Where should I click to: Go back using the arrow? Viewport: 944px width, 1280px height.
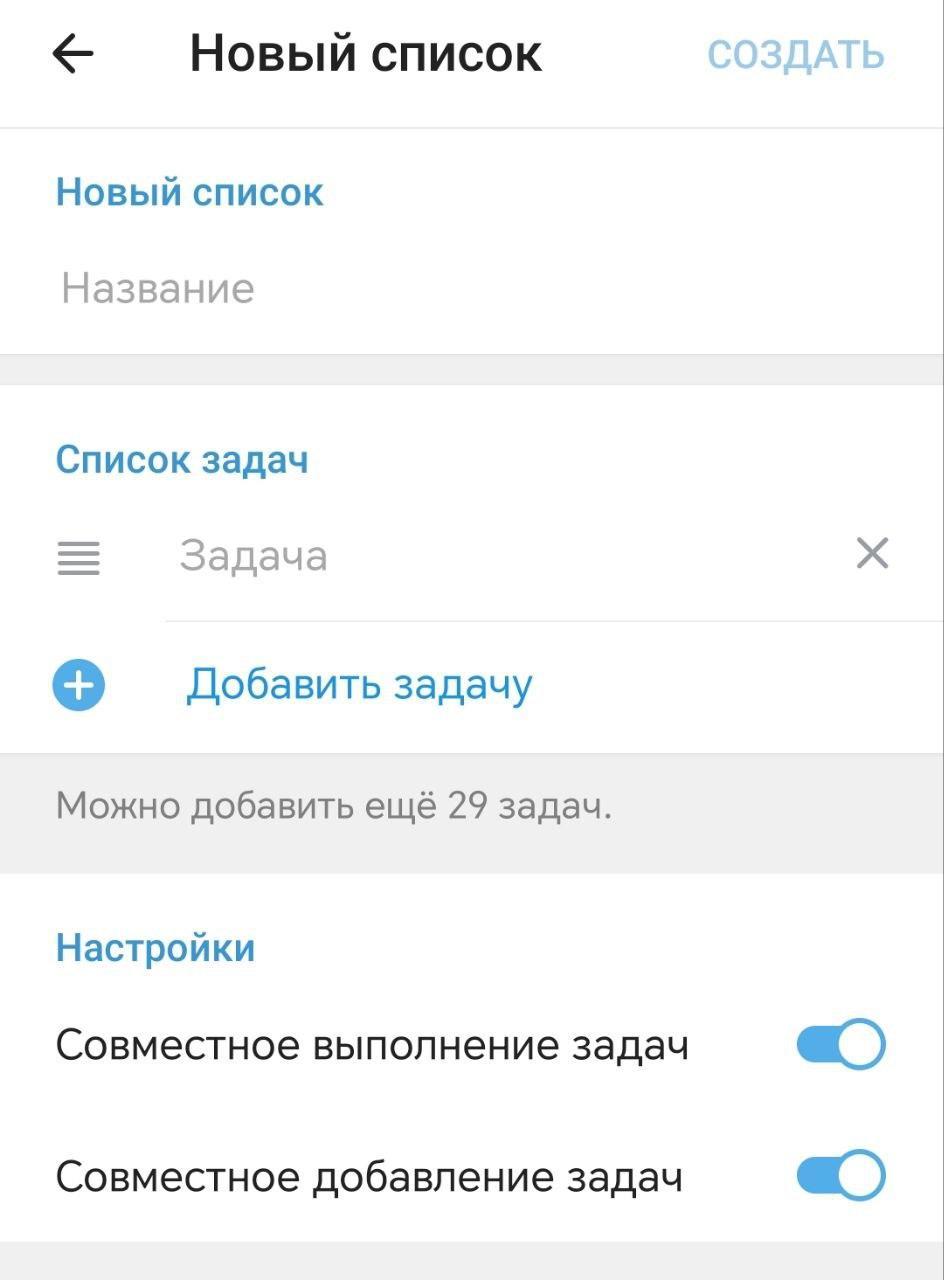point(73,54)
